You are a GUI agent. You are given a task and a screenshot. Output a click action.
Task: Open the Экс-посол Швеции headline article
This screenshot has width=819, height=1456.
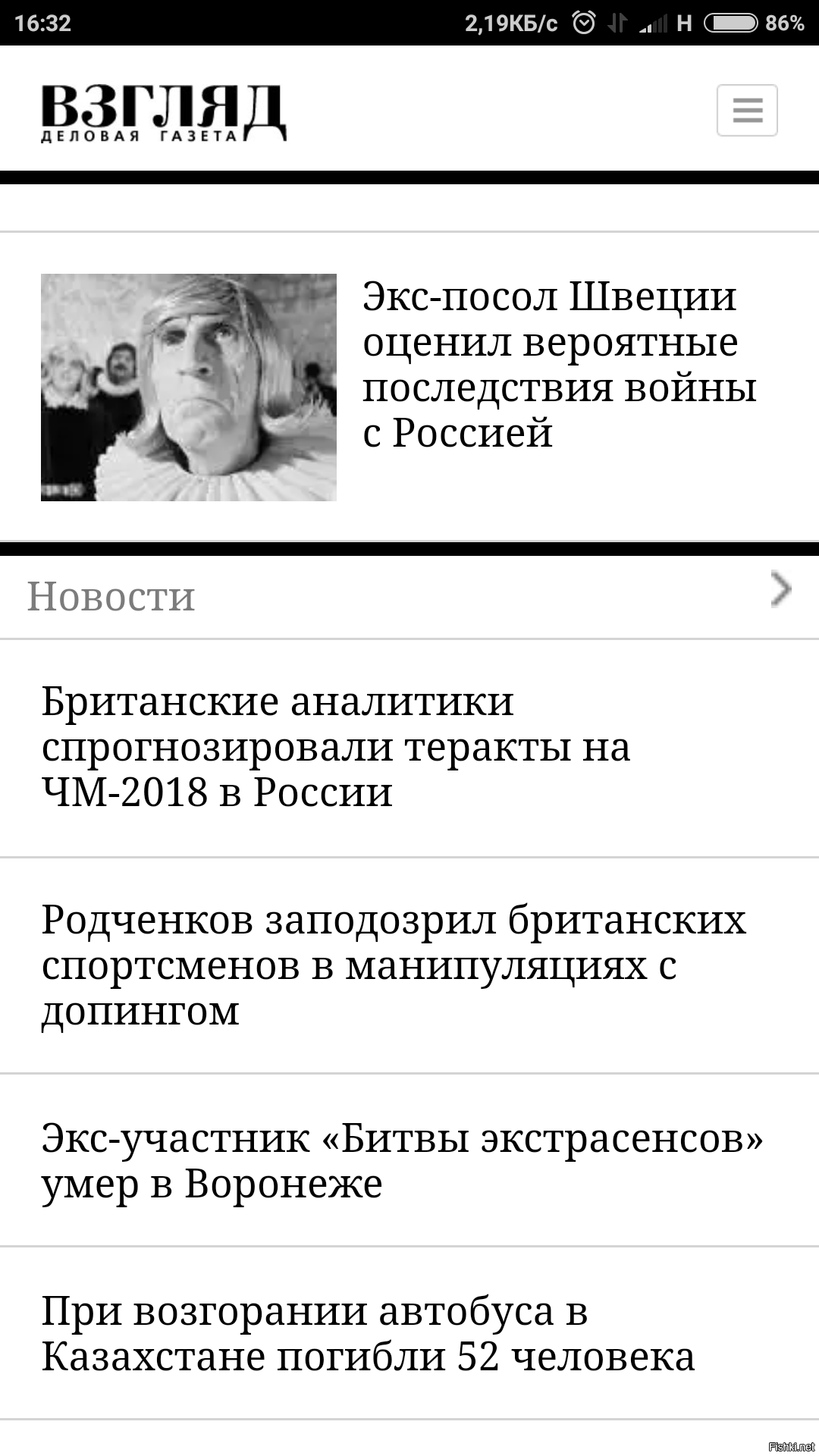(560, 365)
